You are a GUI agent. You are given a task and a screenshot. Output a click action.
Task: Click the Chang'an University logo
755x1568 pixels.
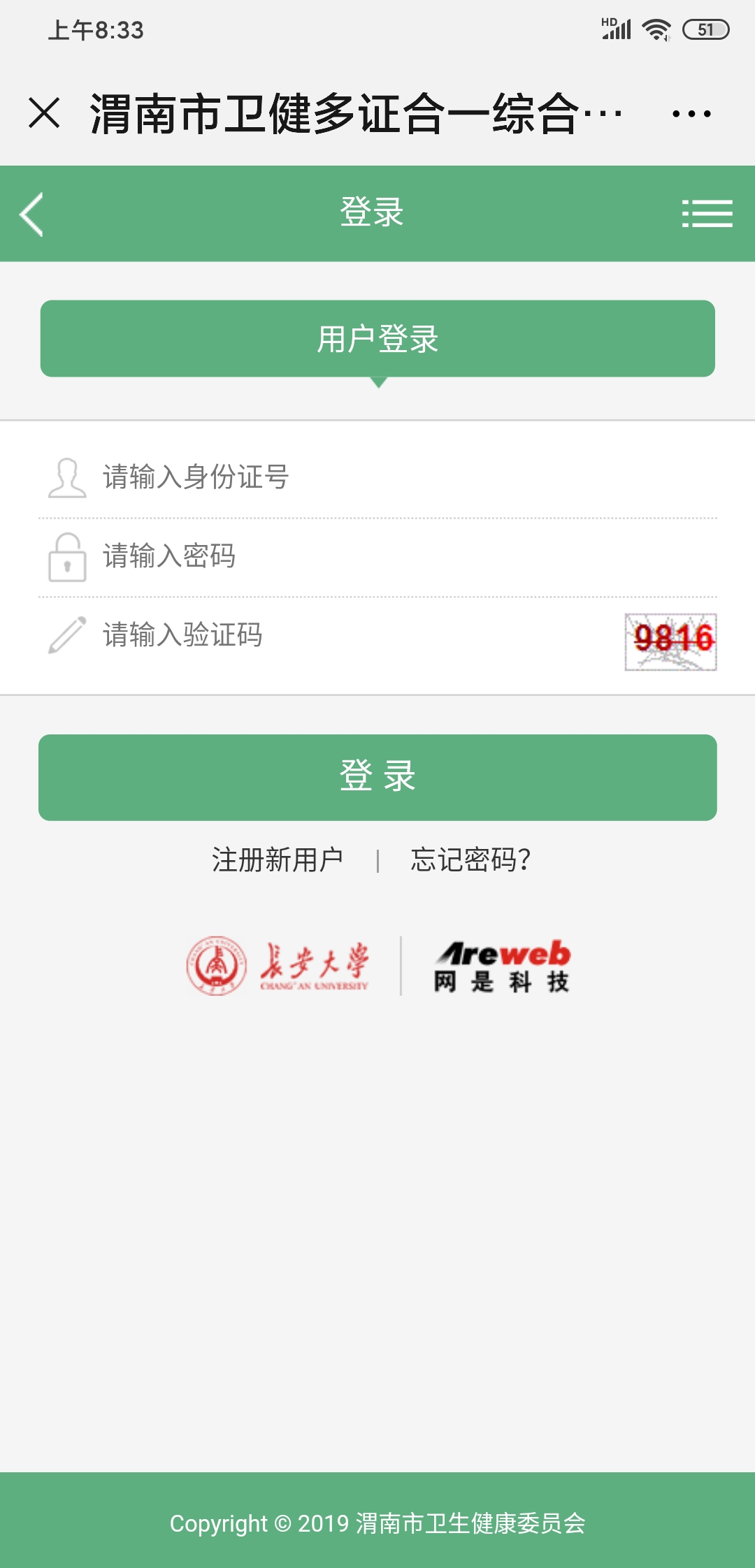(x=280, y=962)
